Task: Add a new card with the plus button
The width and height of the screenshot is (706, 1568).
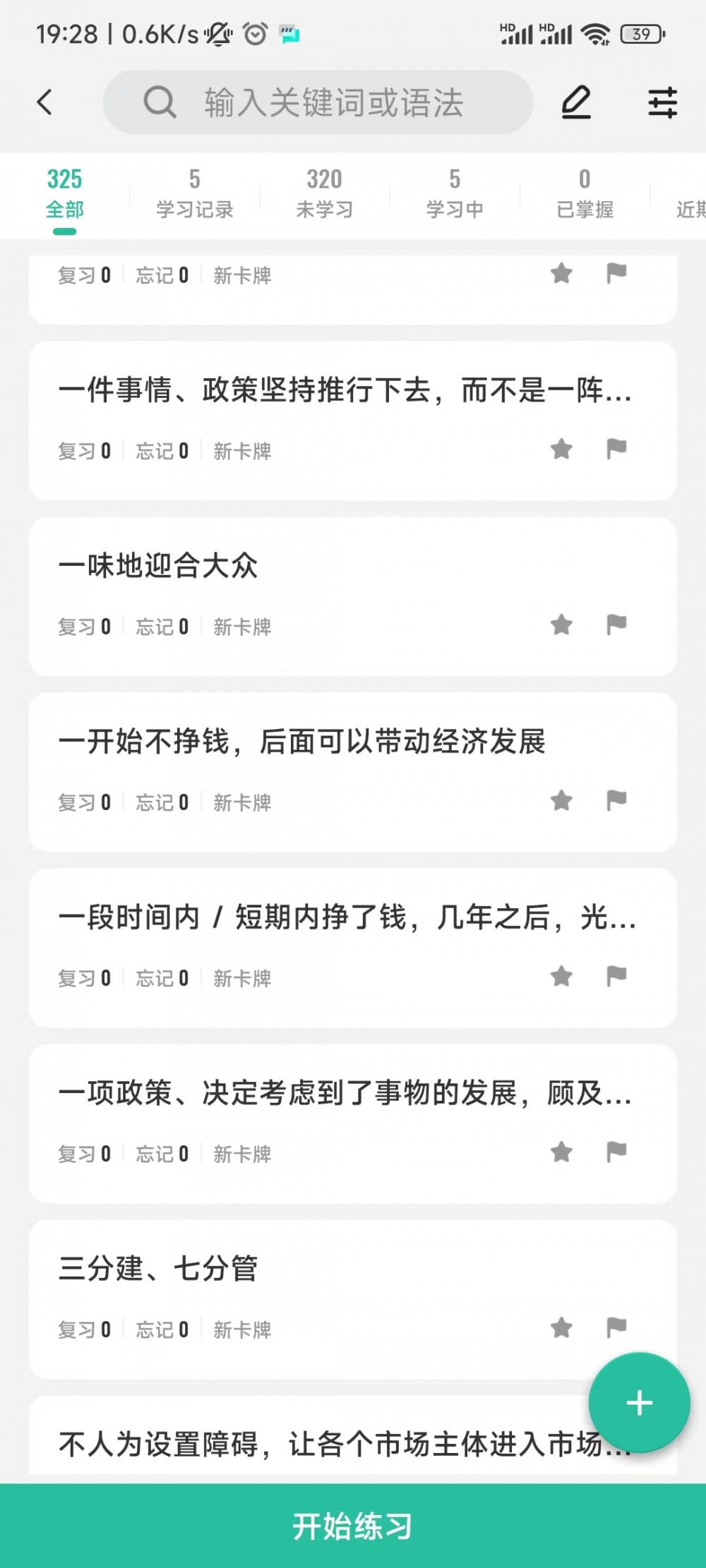Action: click(639, 1403)
